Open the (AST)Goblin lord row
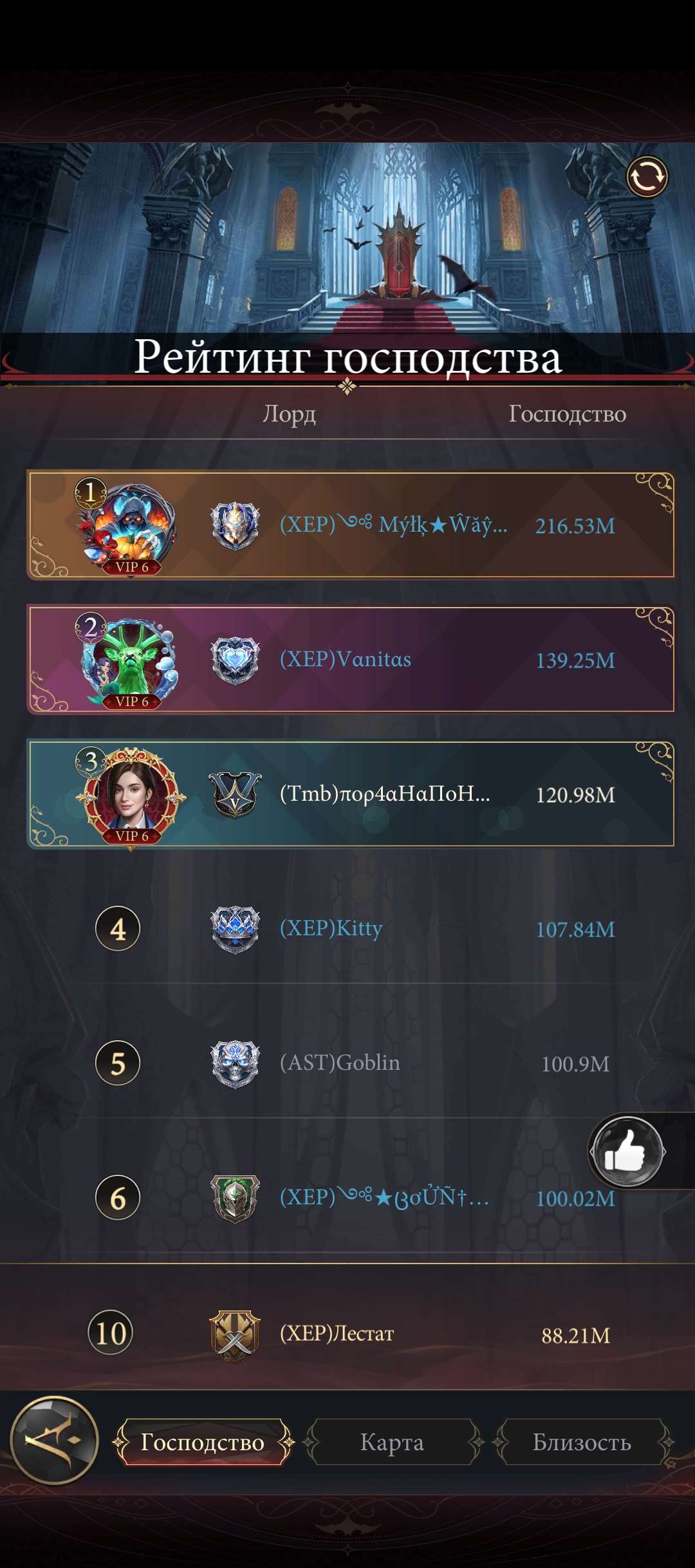This screenshot has width=695, height=1568. (x=351, y=1063)
